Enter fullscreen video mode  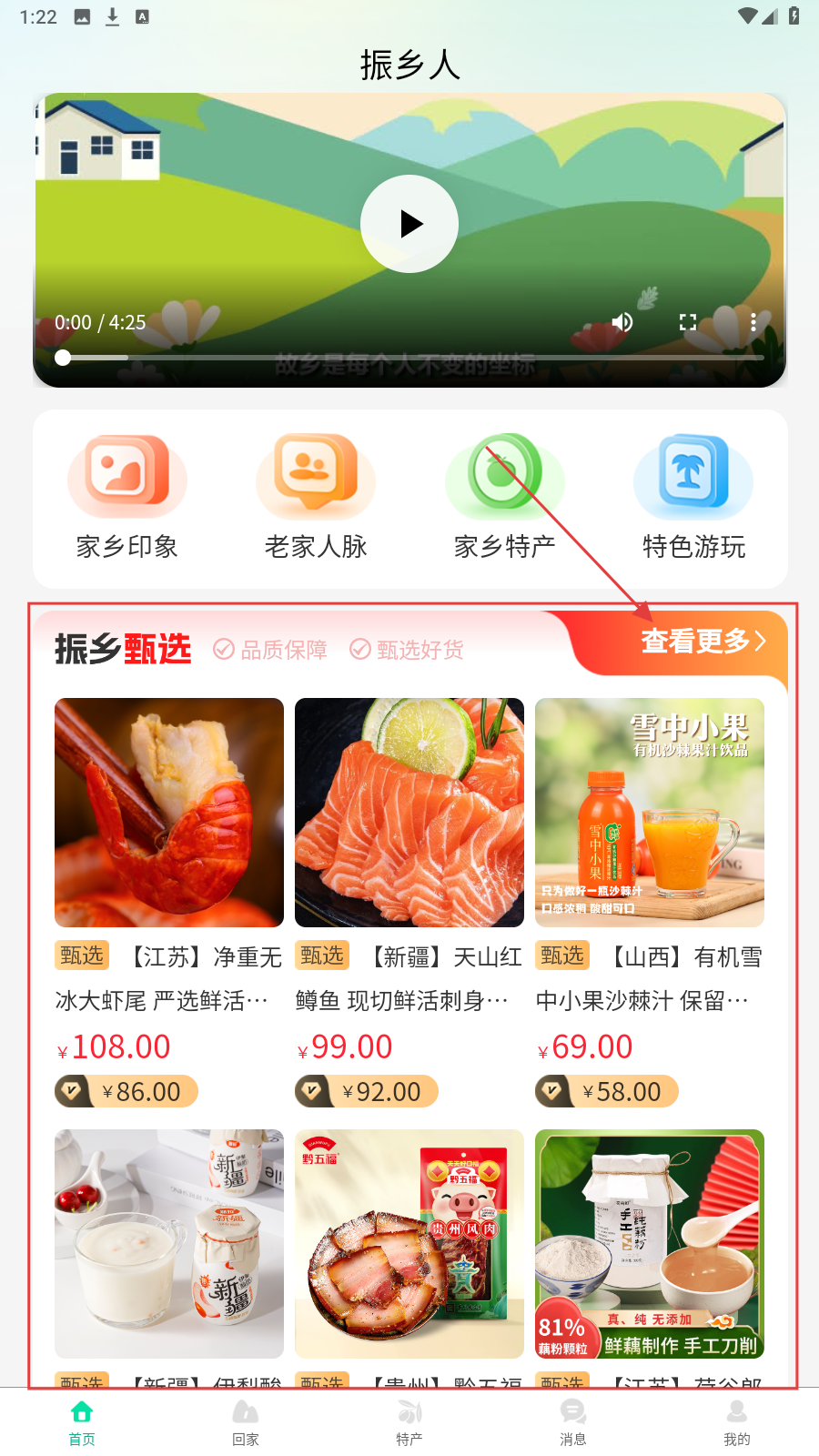(x=688, y=322)
